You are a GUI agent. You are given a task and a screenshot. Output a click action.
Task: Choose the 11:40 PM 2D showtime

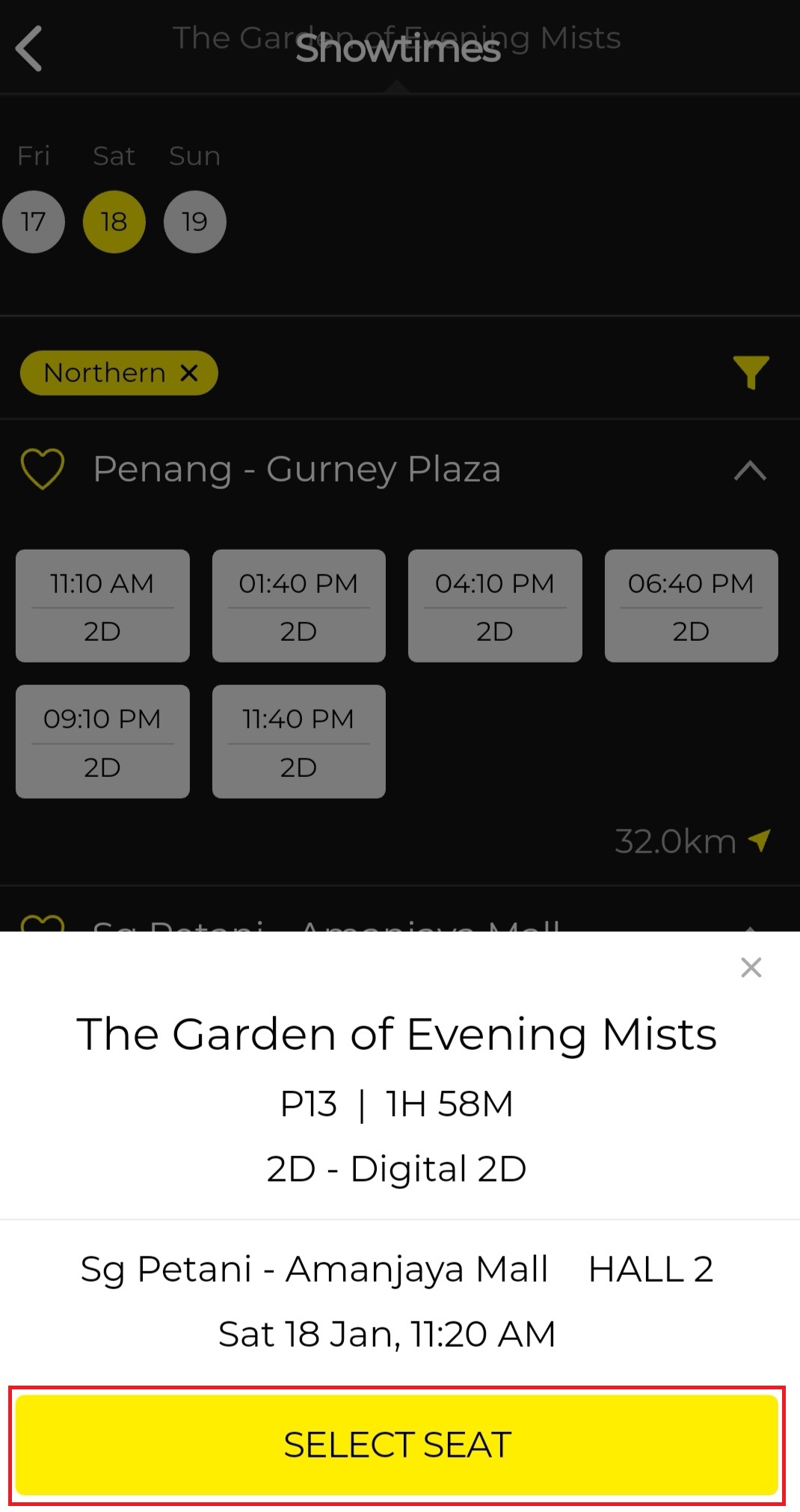[x=298, y=742]
